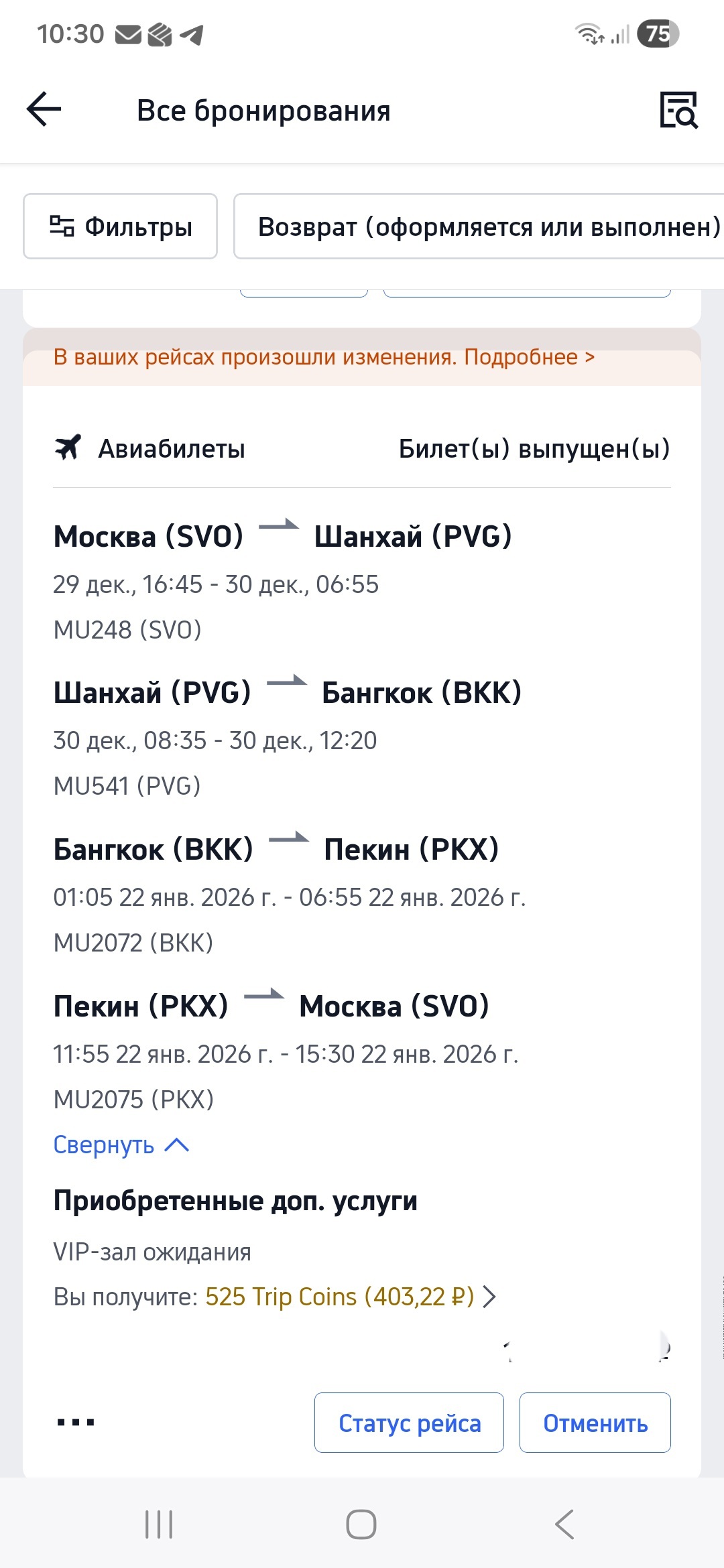Open the 525 Trip Coins reward details
This screenshot has width=724, height=1568.
tap(350, 1297)
